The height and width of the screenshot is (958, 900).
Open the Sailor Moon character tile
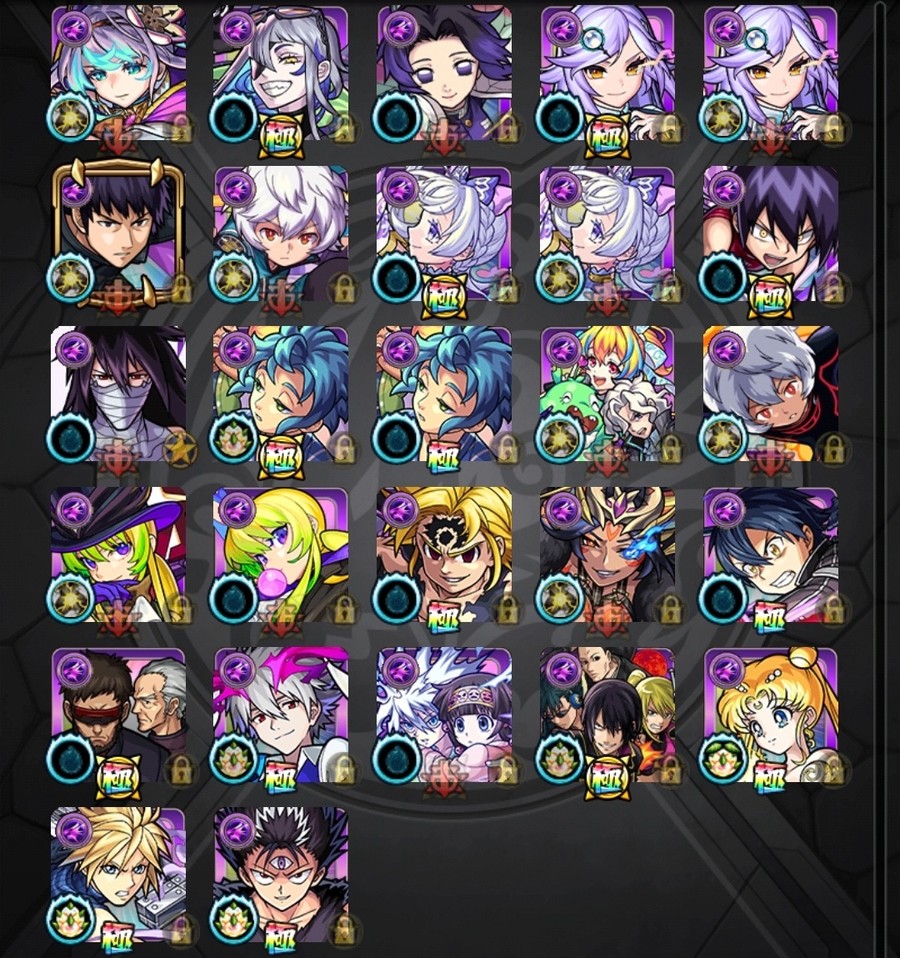(x=771, y=716)
